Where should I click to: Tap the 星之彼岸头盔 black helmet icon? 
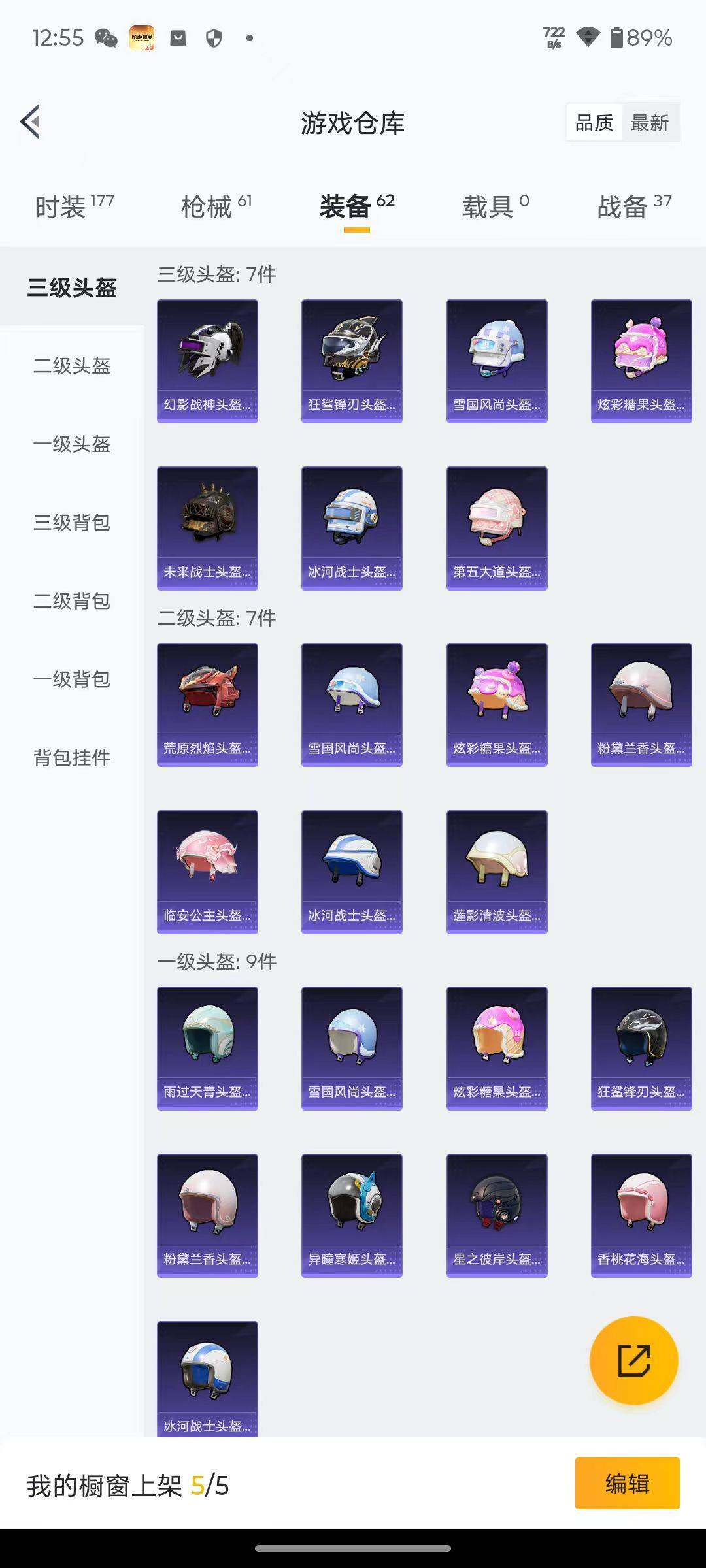point(496,1215)
